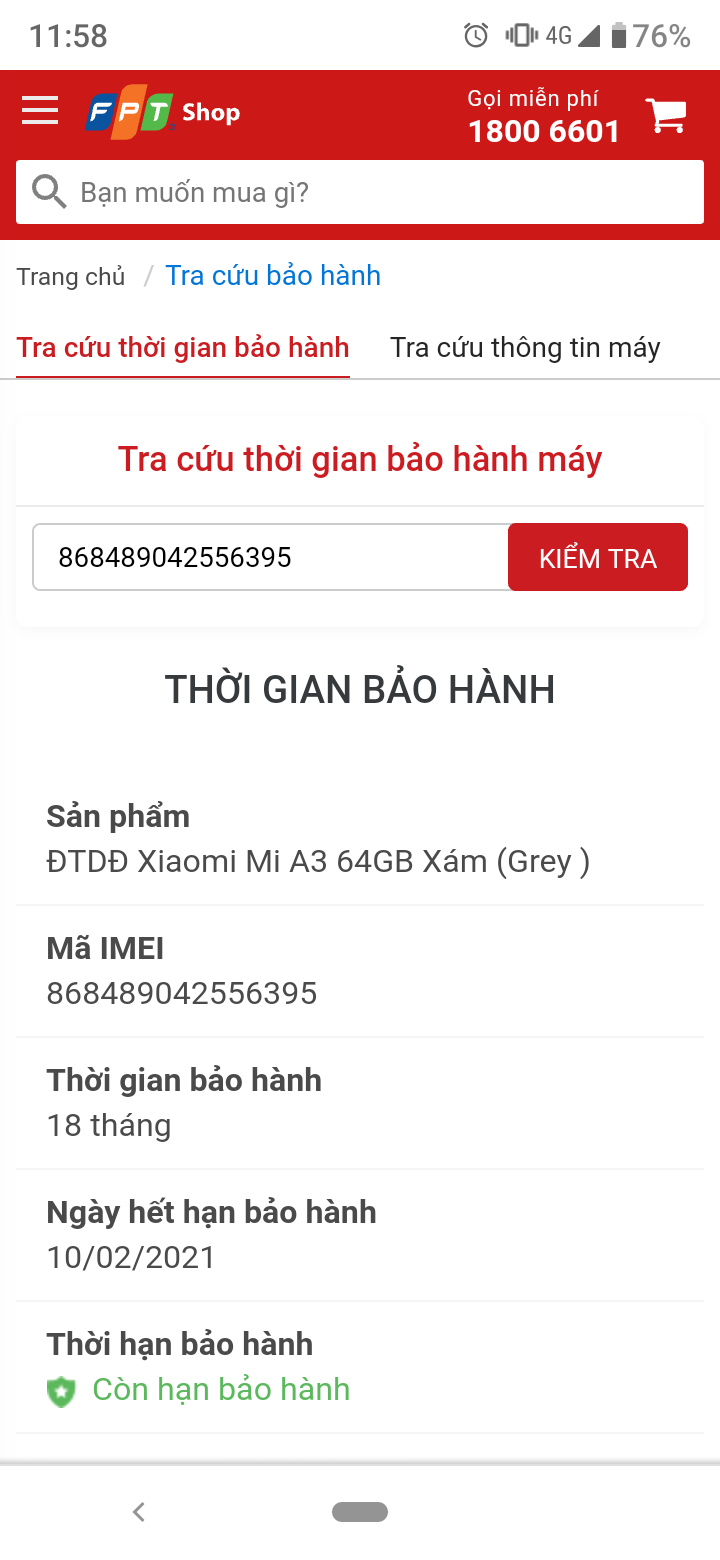Open the shopping cart

tap(665, 115)
